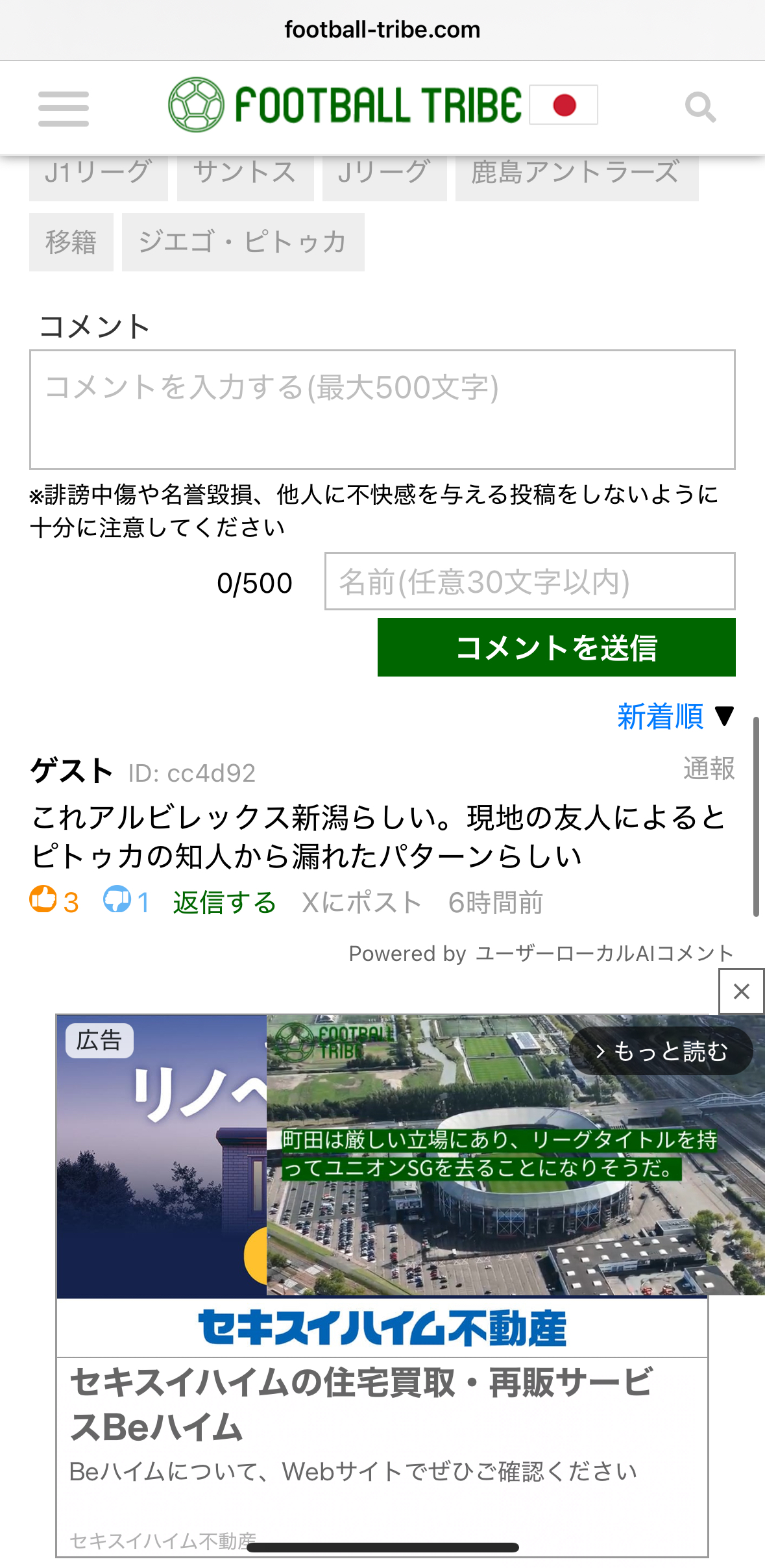Screen dimensions: 765x1568
Task: Open the ジエゴ・ピトゥカ tag
Action: (243, 242)
